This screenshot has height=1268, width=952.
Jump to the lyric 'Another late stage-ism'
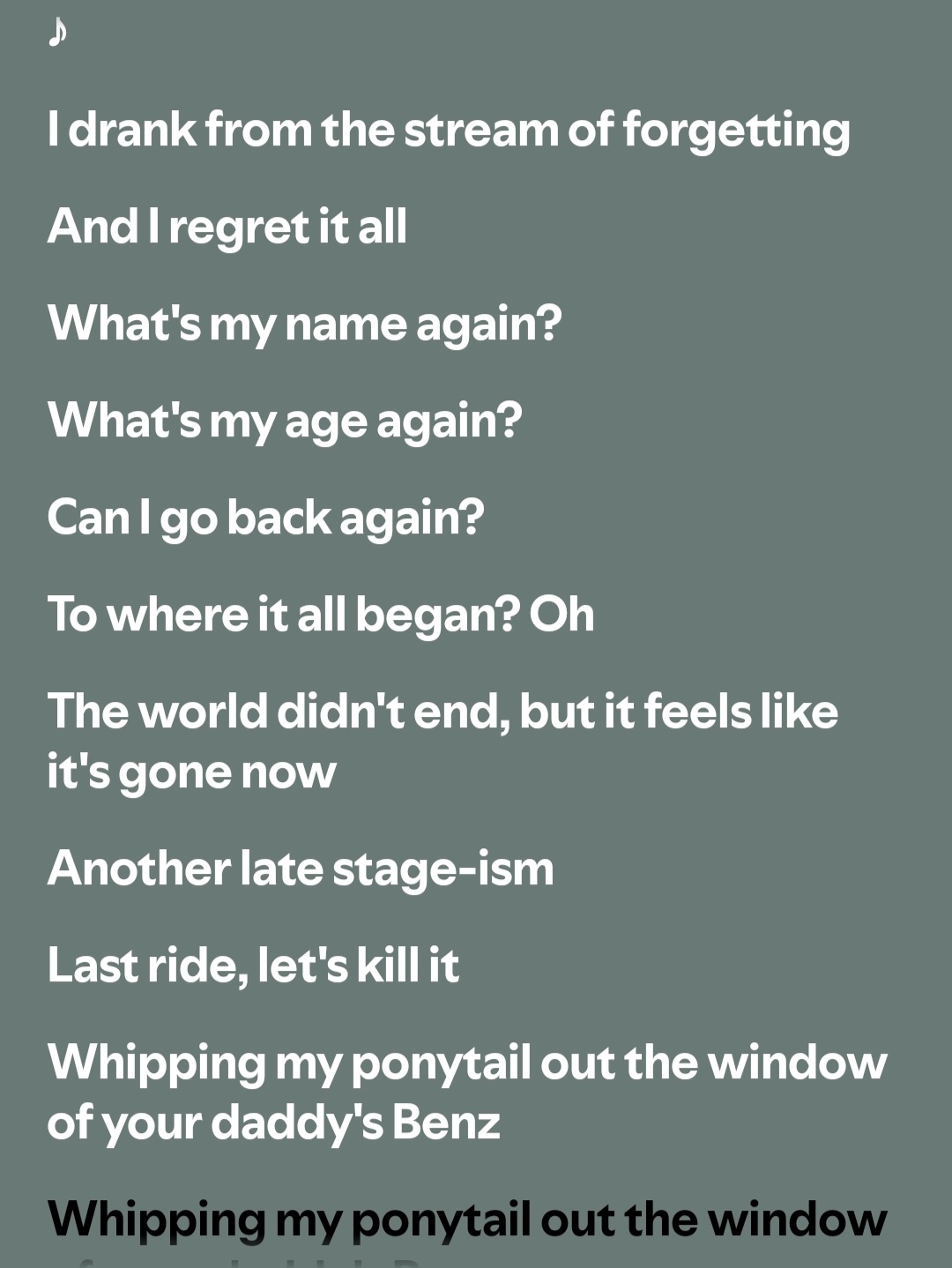coord(301,869)
